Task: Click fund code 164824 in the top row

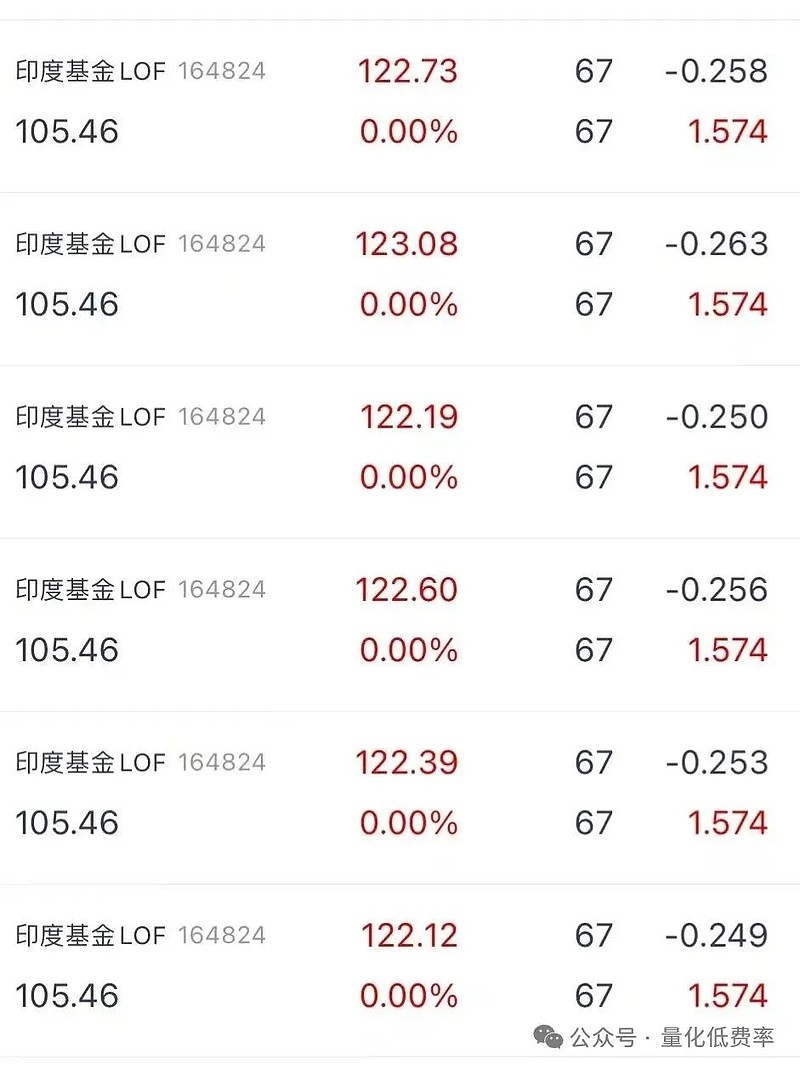Action: [x=221, y=71]
